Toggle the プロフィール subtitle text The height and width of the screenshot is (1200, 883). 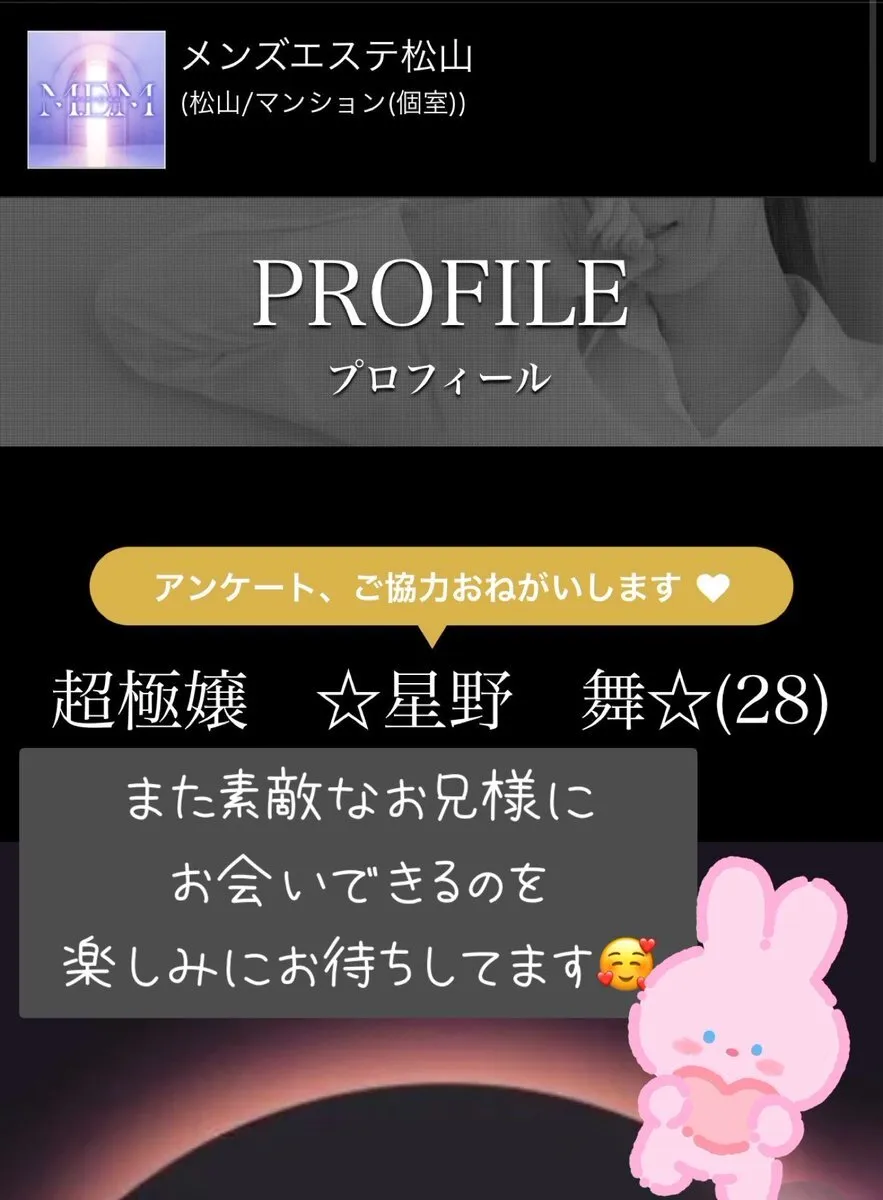[441, 375]
